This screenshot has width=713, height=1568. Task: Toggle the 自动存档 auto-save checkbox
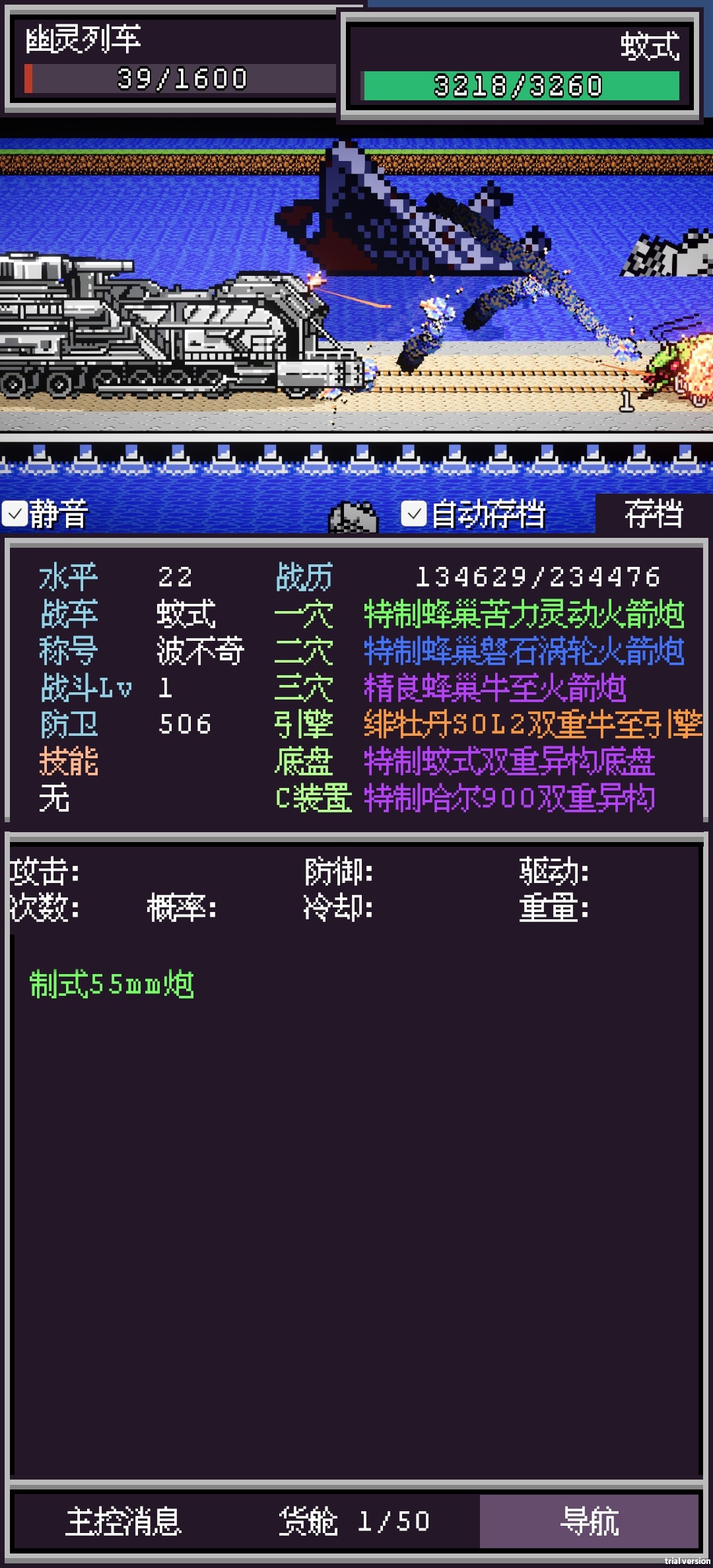point(414,514)
